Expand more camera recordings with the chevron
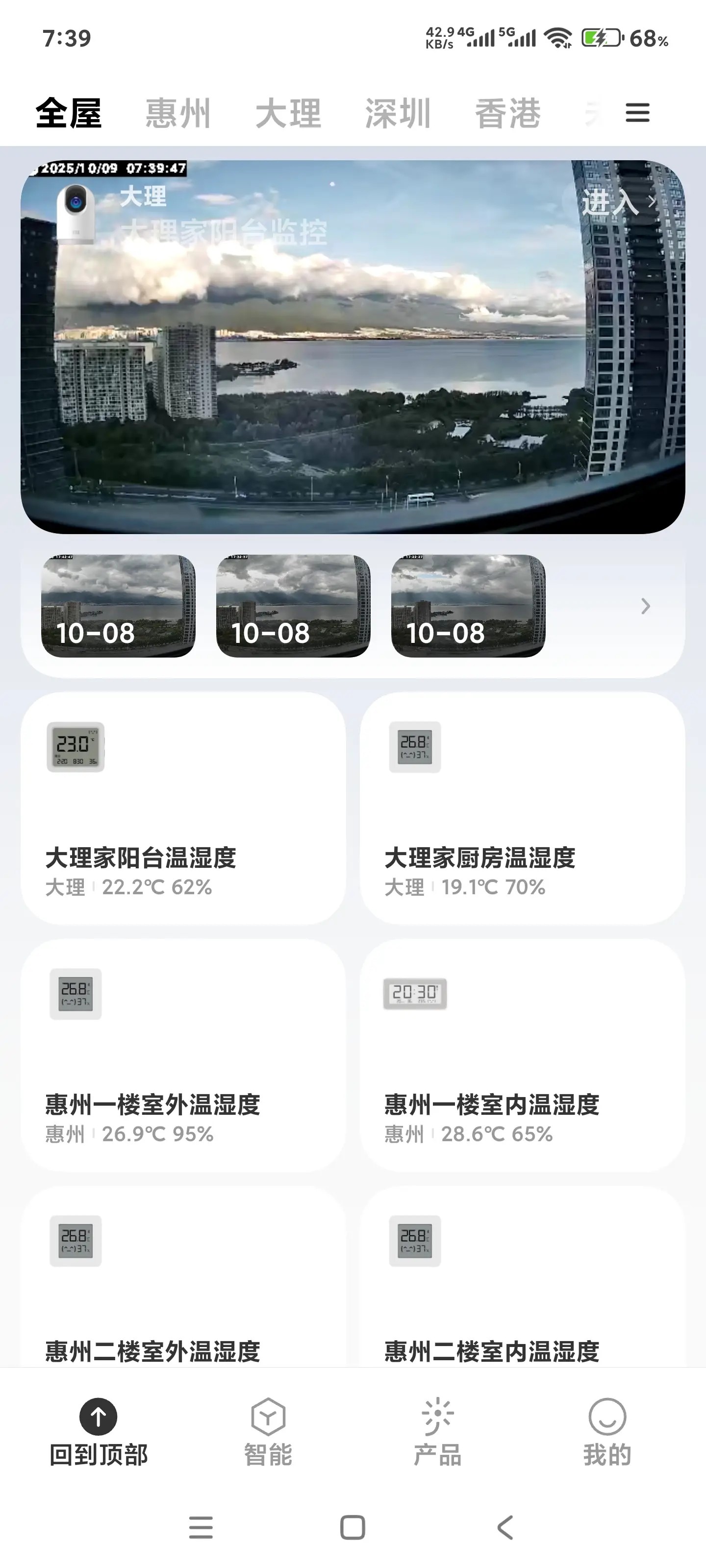The image size is (706, 1568). (645, 606)
